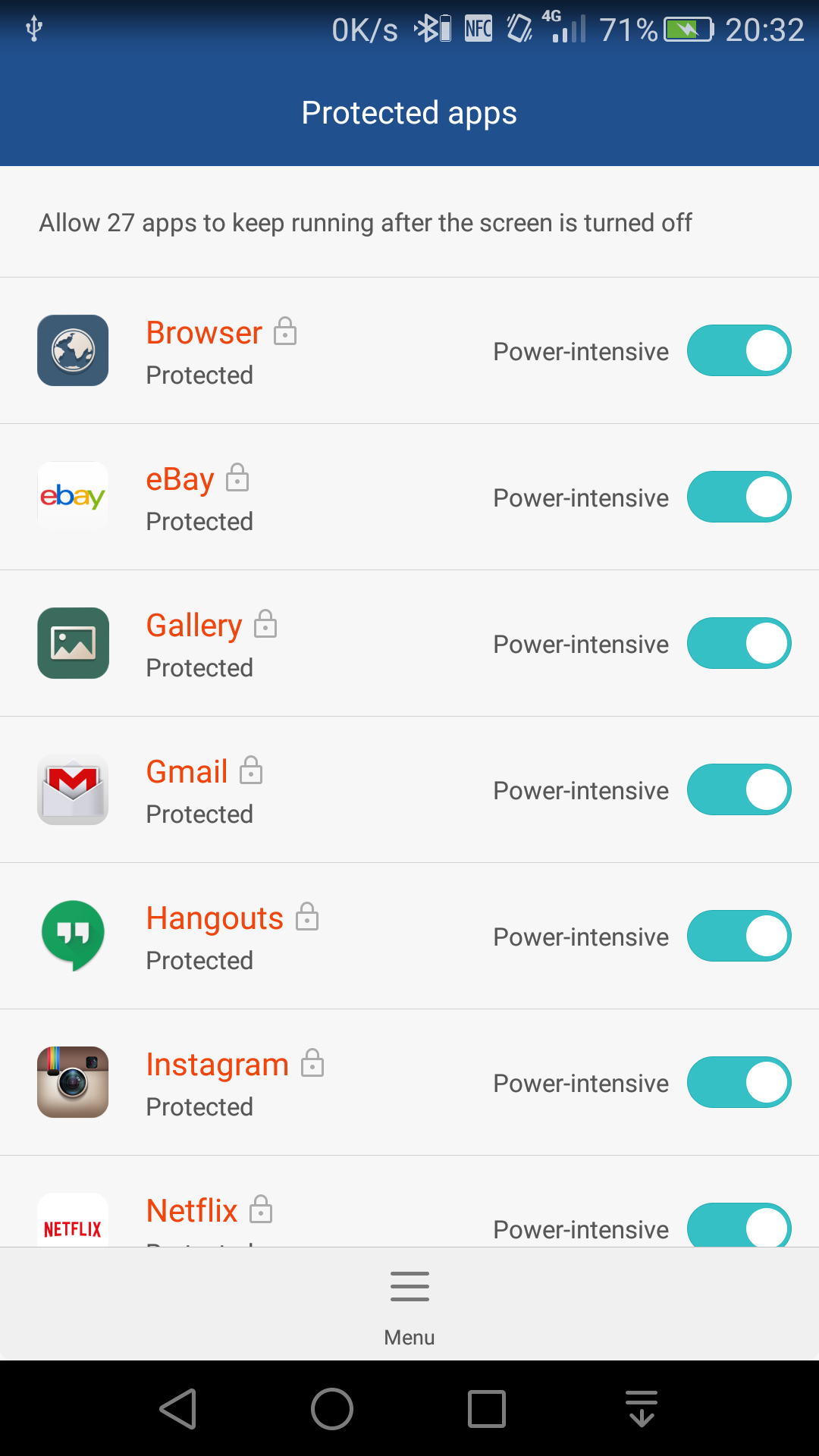Turn off Instagram protected toggle
Viewport: 819px width, 1456px height.
[x=739, y=1082]
